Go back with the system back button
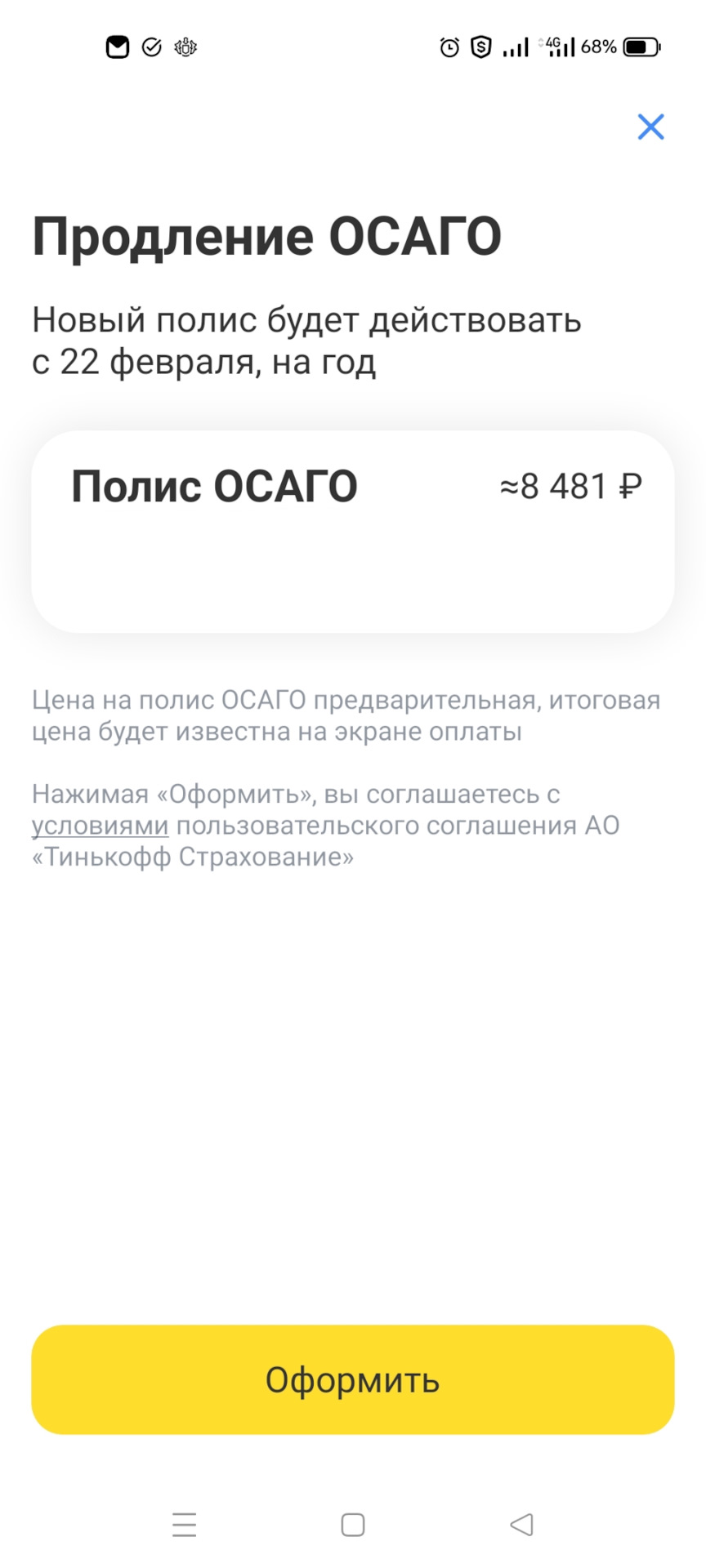Image resolution: width=706 pixels, height=1568 pixels. pos(521,1524)
